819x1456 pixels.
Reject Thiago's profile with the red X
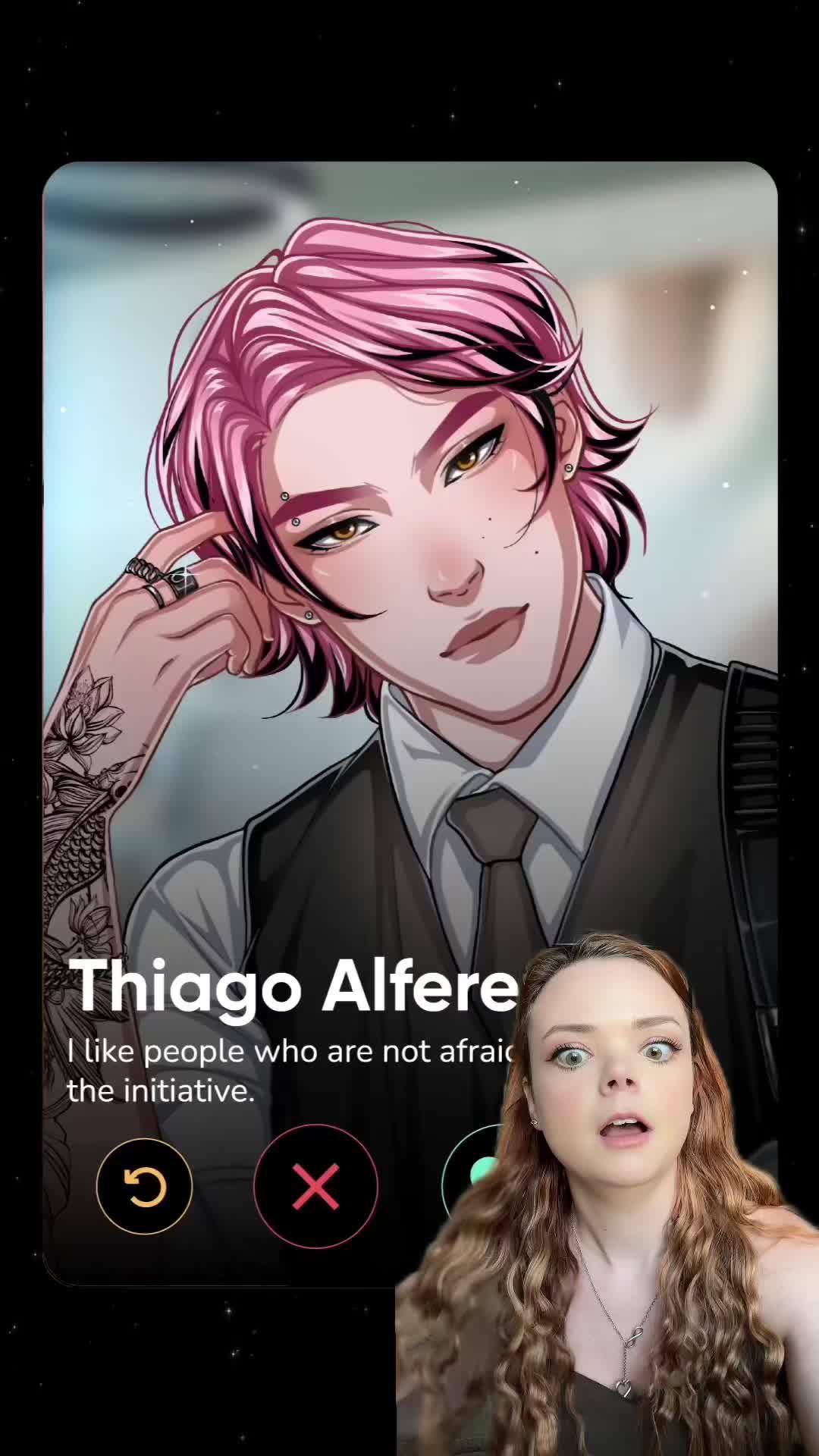coord(315,1186)
